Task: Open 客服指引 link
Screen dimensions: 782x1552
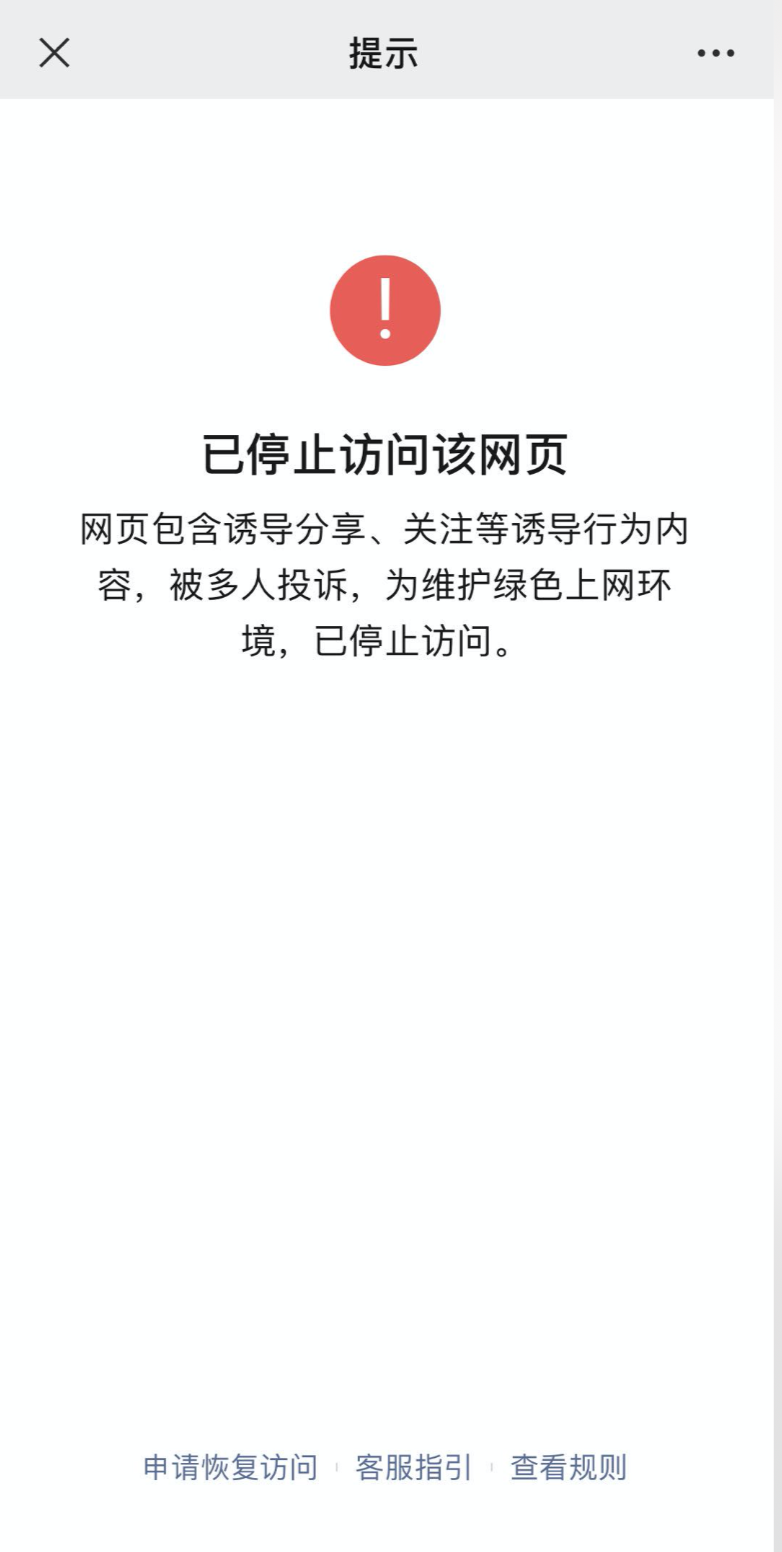Action: pyautogui.click(x=413, y=1467)
